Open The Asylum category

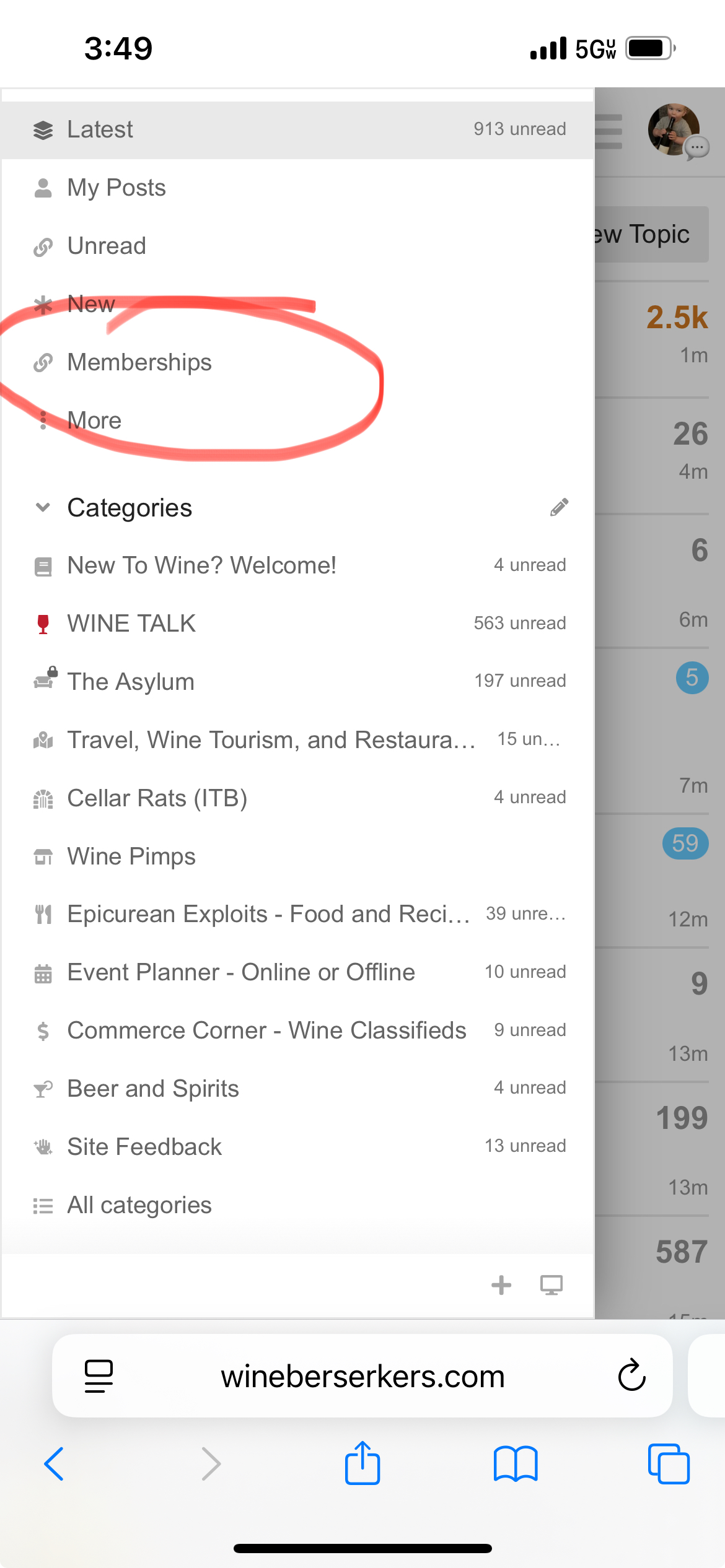pos(130,682)
